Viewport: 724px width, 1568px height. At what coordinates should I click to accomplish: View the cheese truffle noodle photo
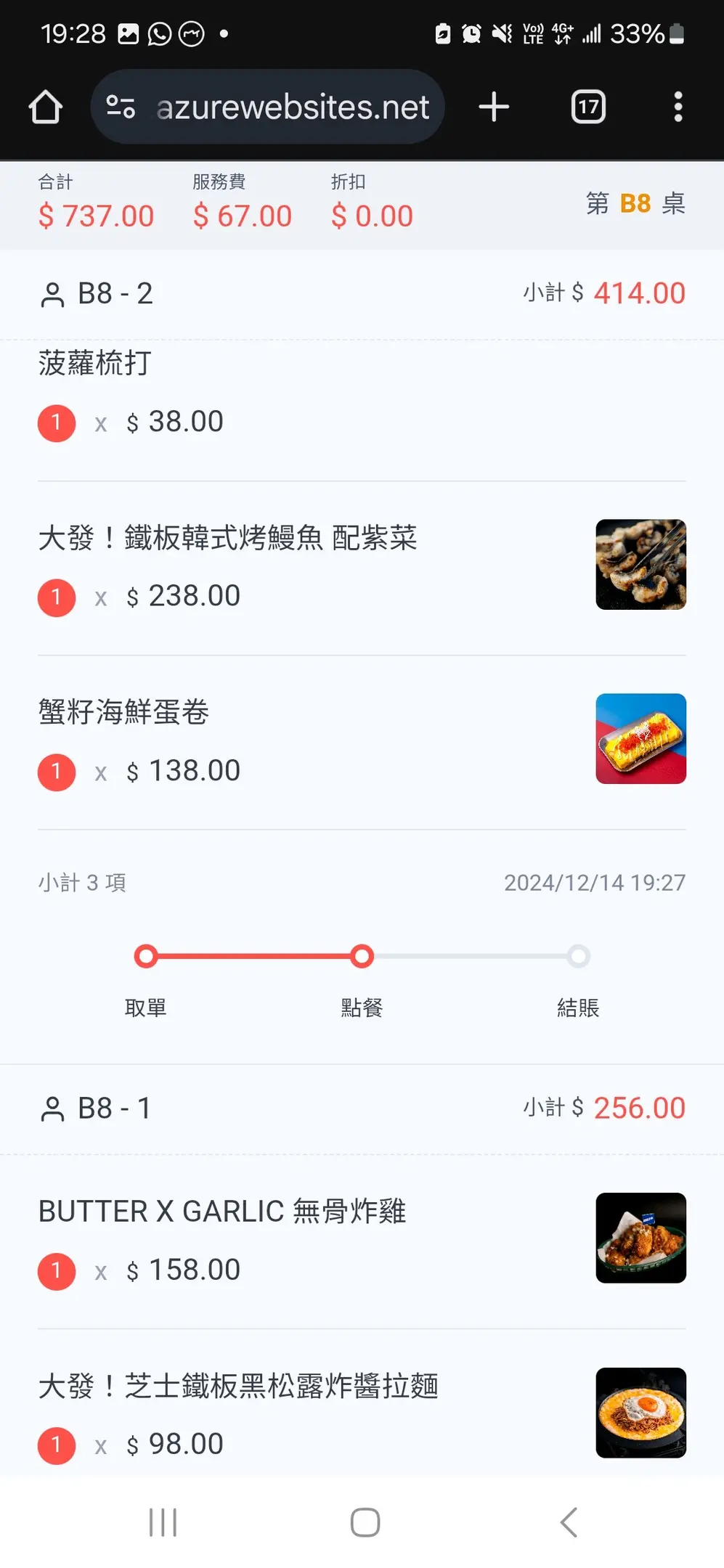640,1413
